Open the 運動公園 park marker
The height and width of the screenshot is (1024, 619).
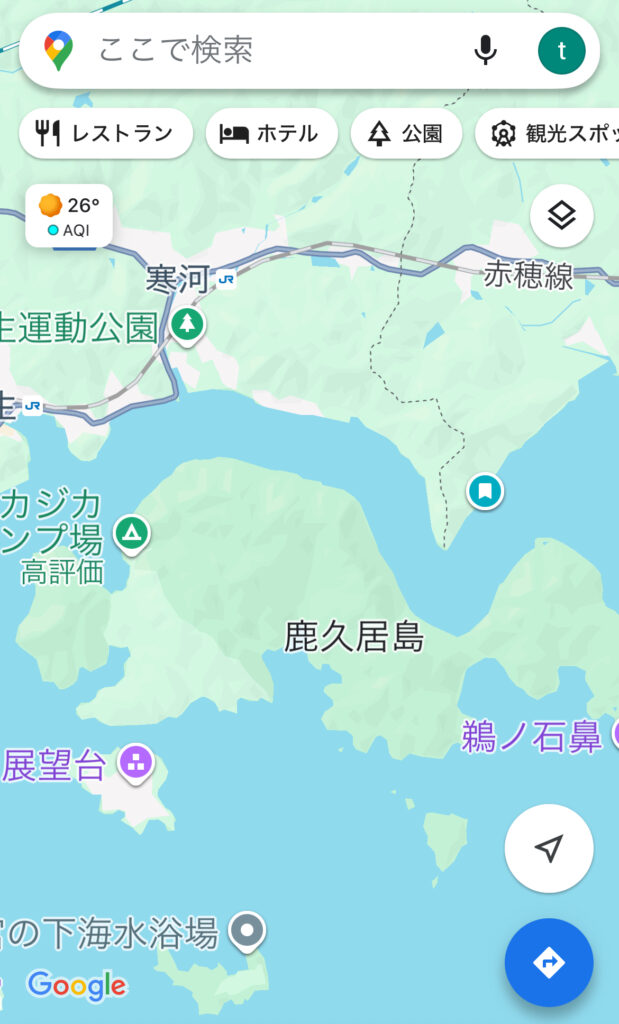pyautogui.click(x=186, y=324)
